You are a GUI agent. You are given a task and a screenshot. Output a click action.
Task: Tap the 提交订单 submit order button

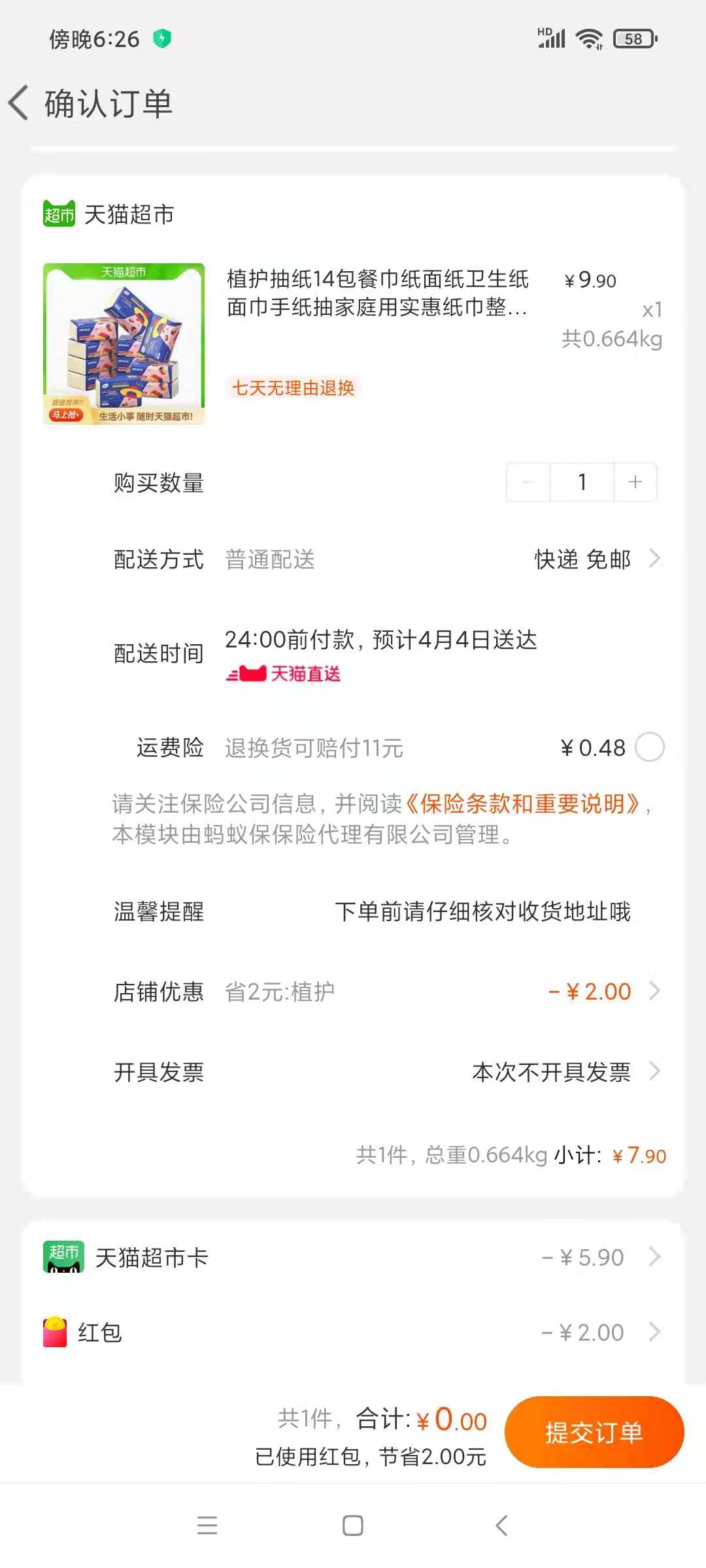[594, 1432]
